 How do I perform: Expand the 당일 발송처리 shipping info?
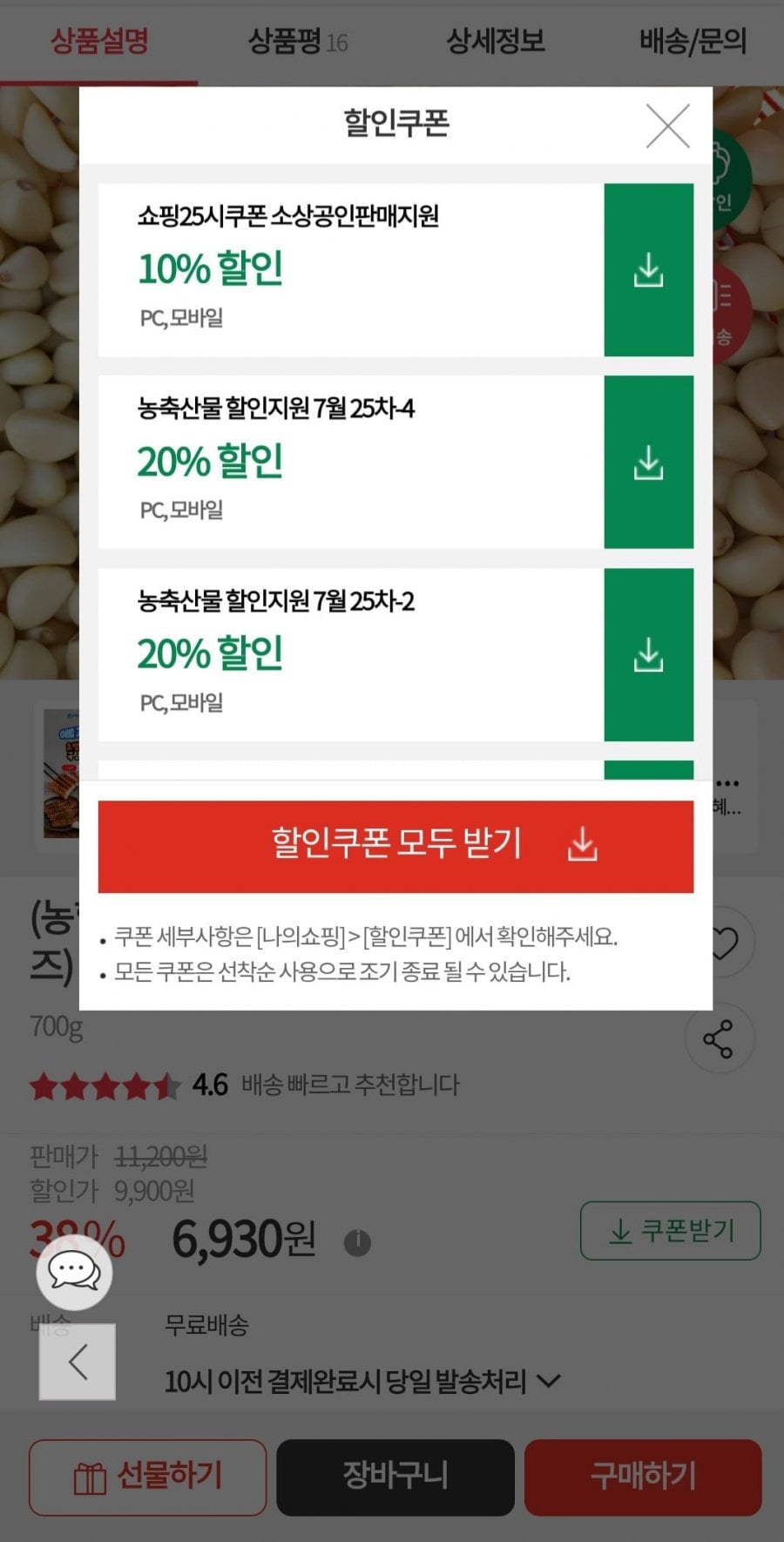click(362, 1381)
